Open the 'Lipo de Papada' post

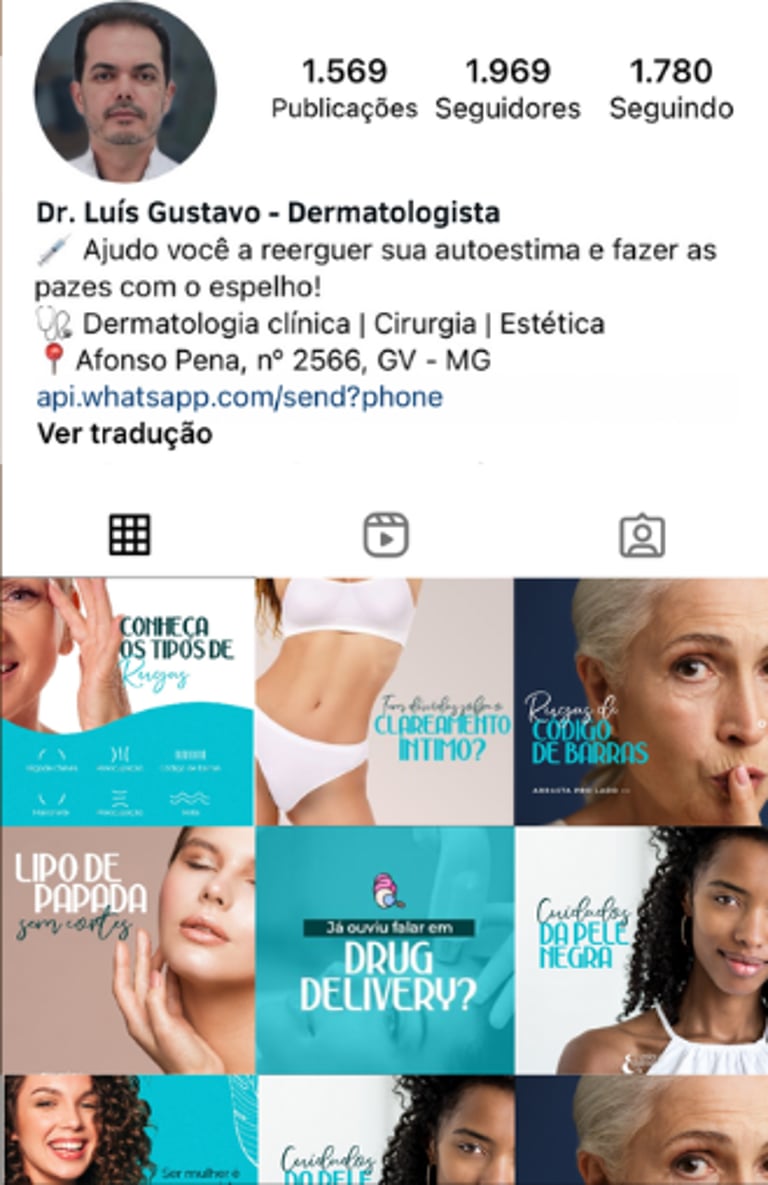click(x=127, y=950)
